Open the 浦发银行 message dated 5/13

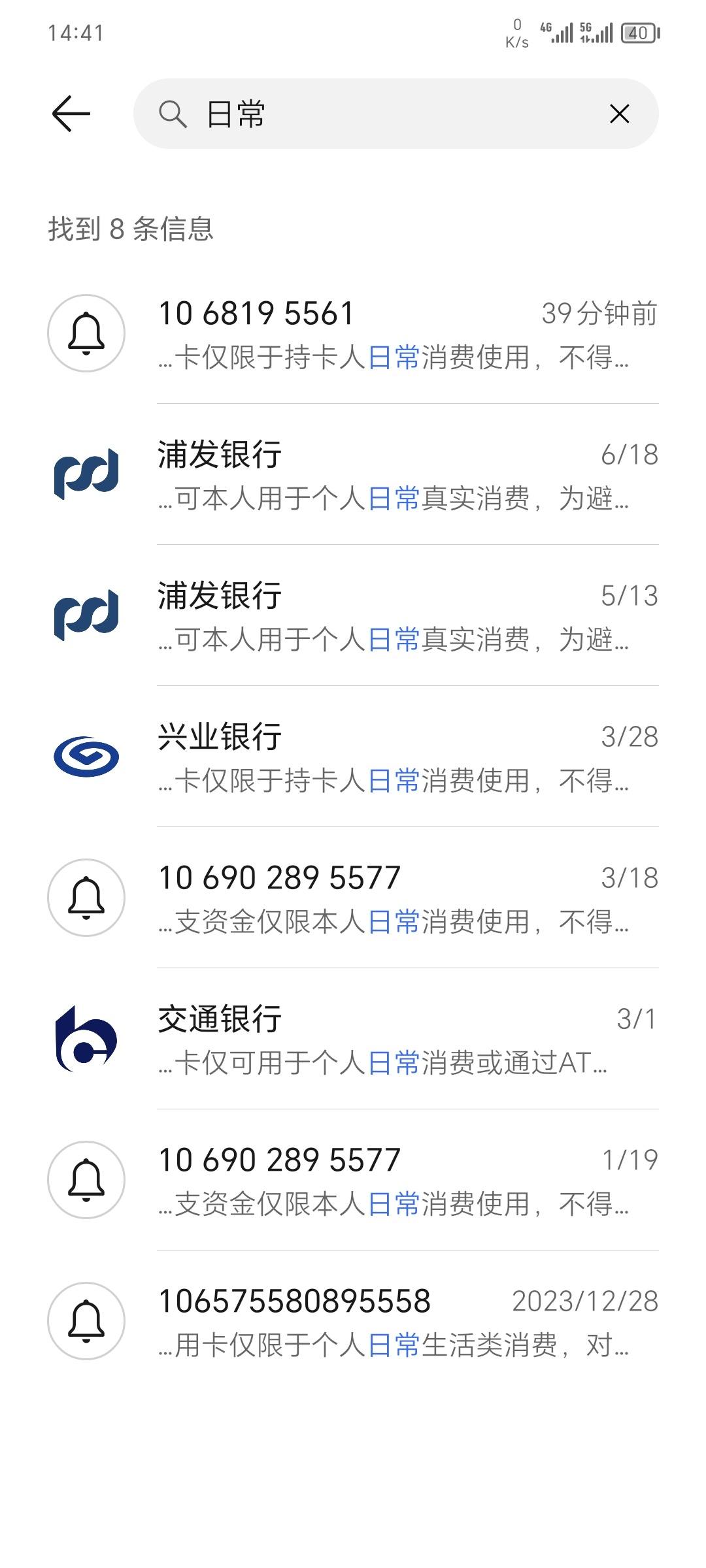353,615
